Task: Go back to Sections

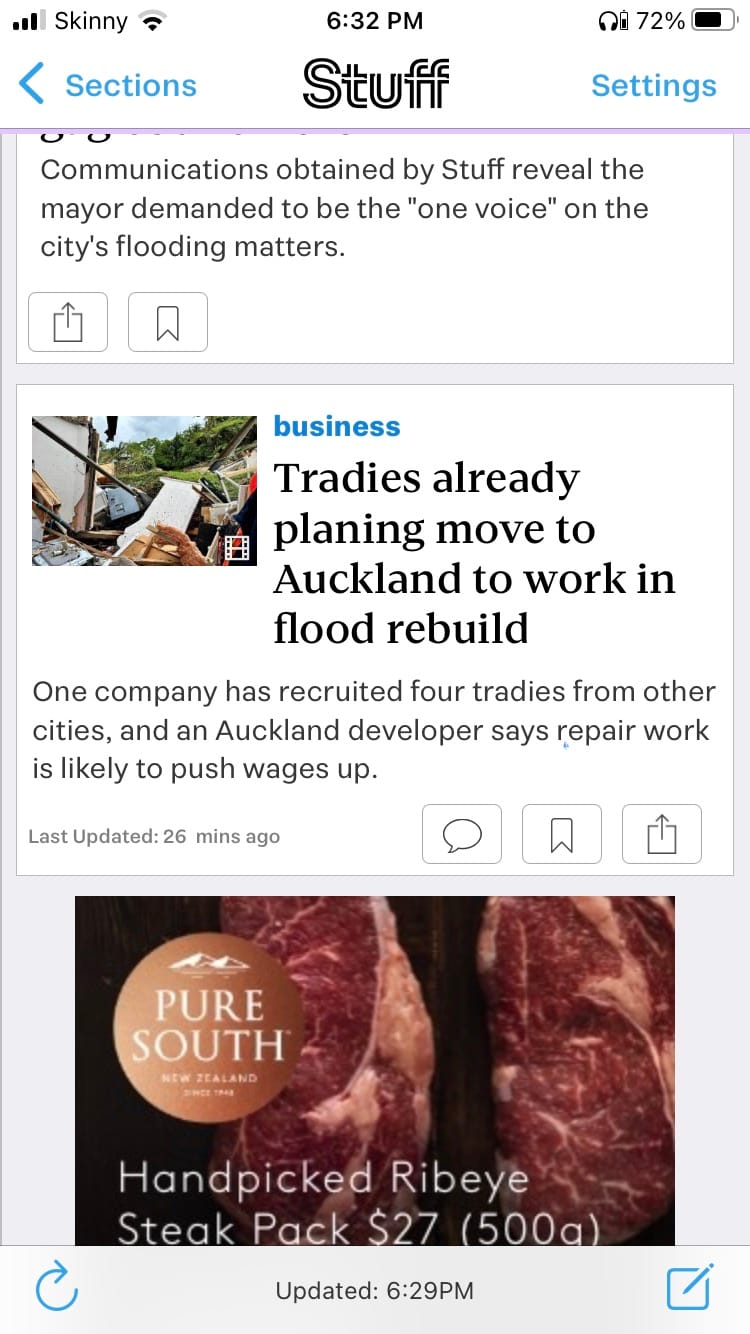Action: pos(108,86)
